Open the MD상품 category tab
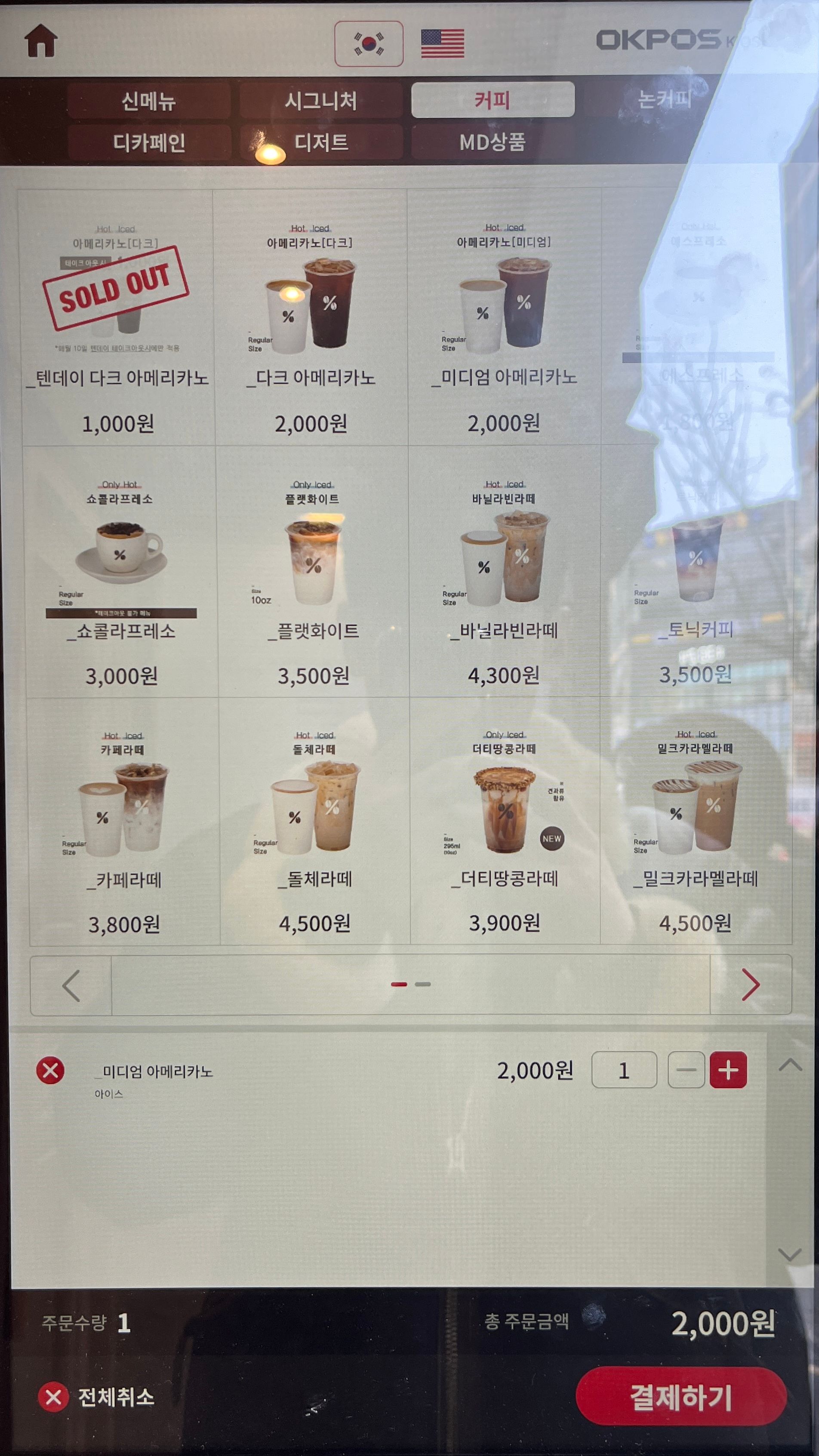 coord(493,142)
